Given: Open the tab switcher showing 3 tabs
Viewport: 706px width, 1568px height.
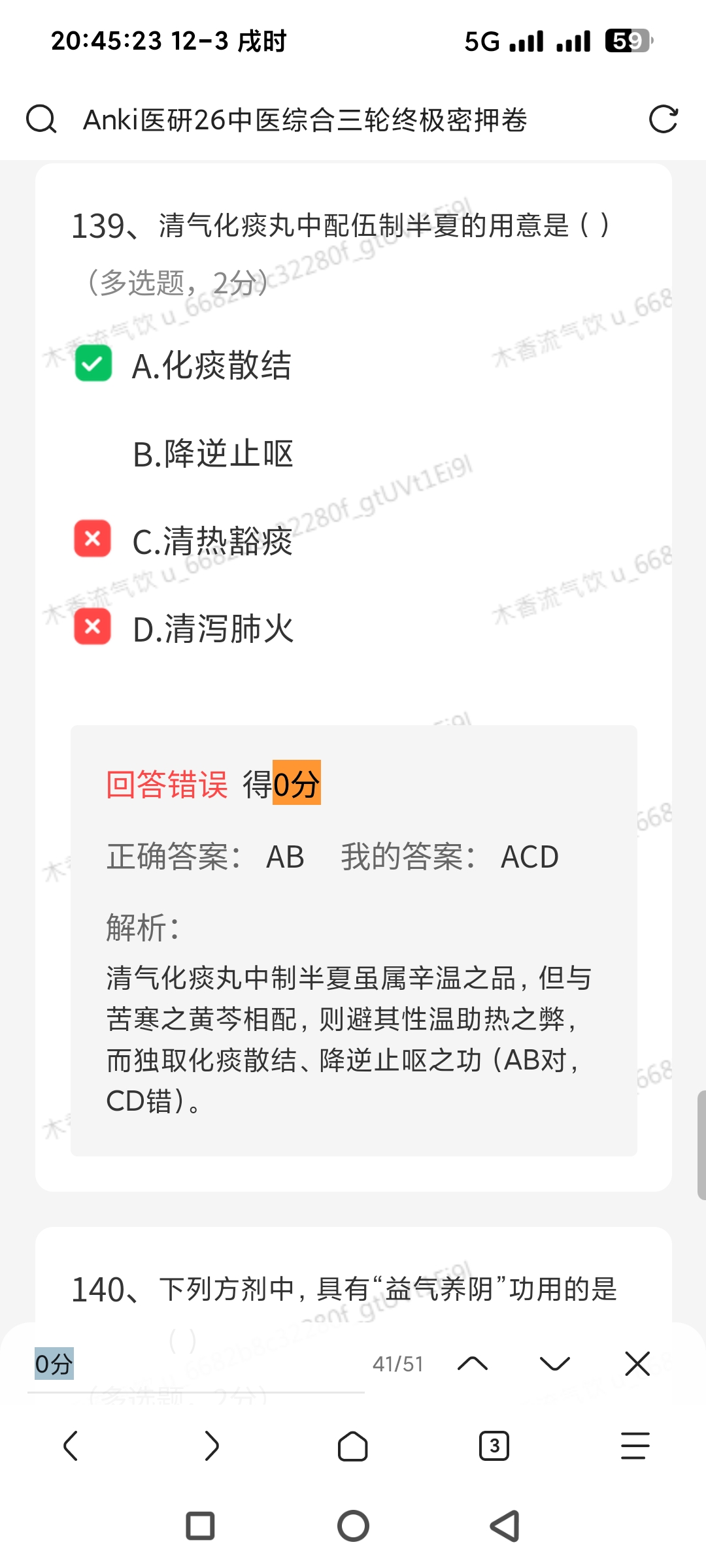Looking at the screenshot, I should (494, 1445).
